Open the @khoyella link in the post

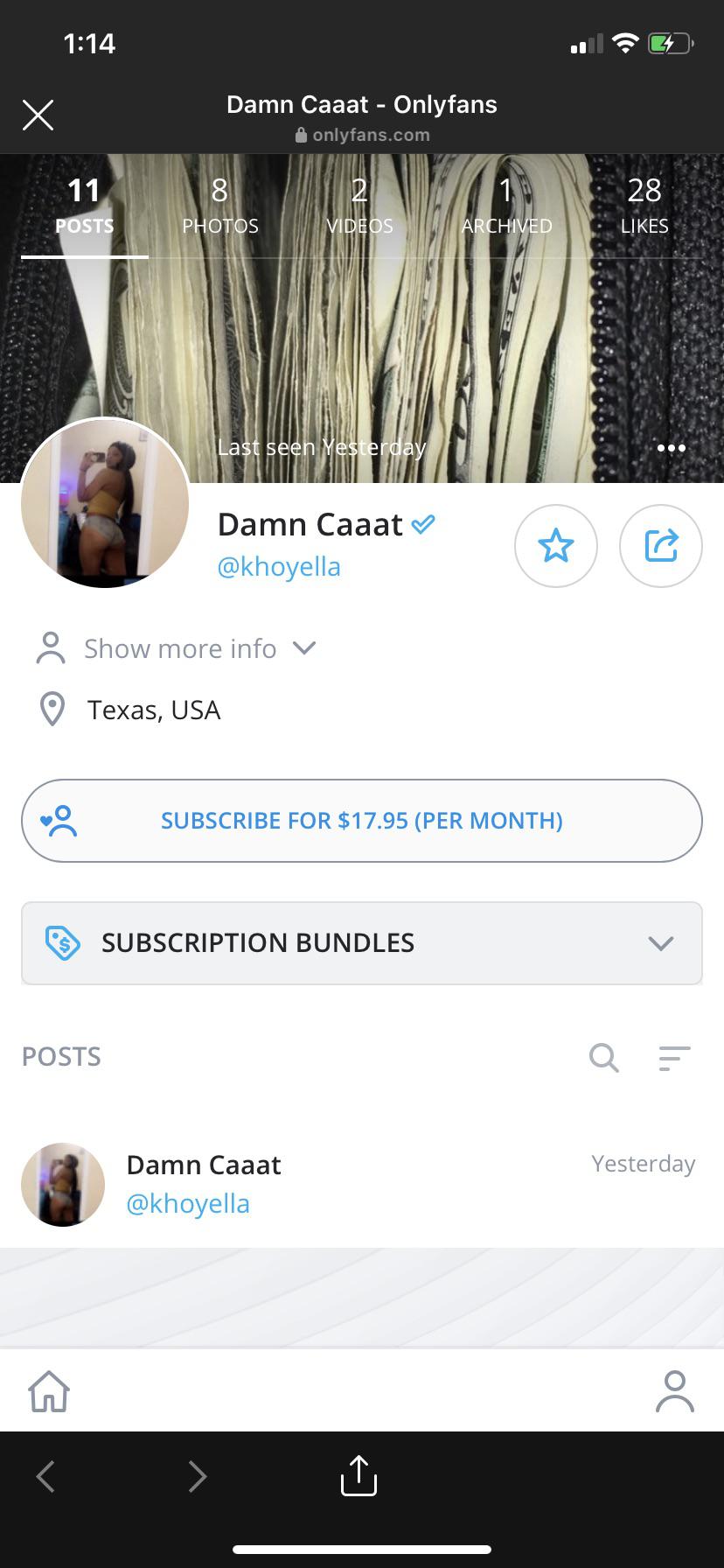[188, 1204]
